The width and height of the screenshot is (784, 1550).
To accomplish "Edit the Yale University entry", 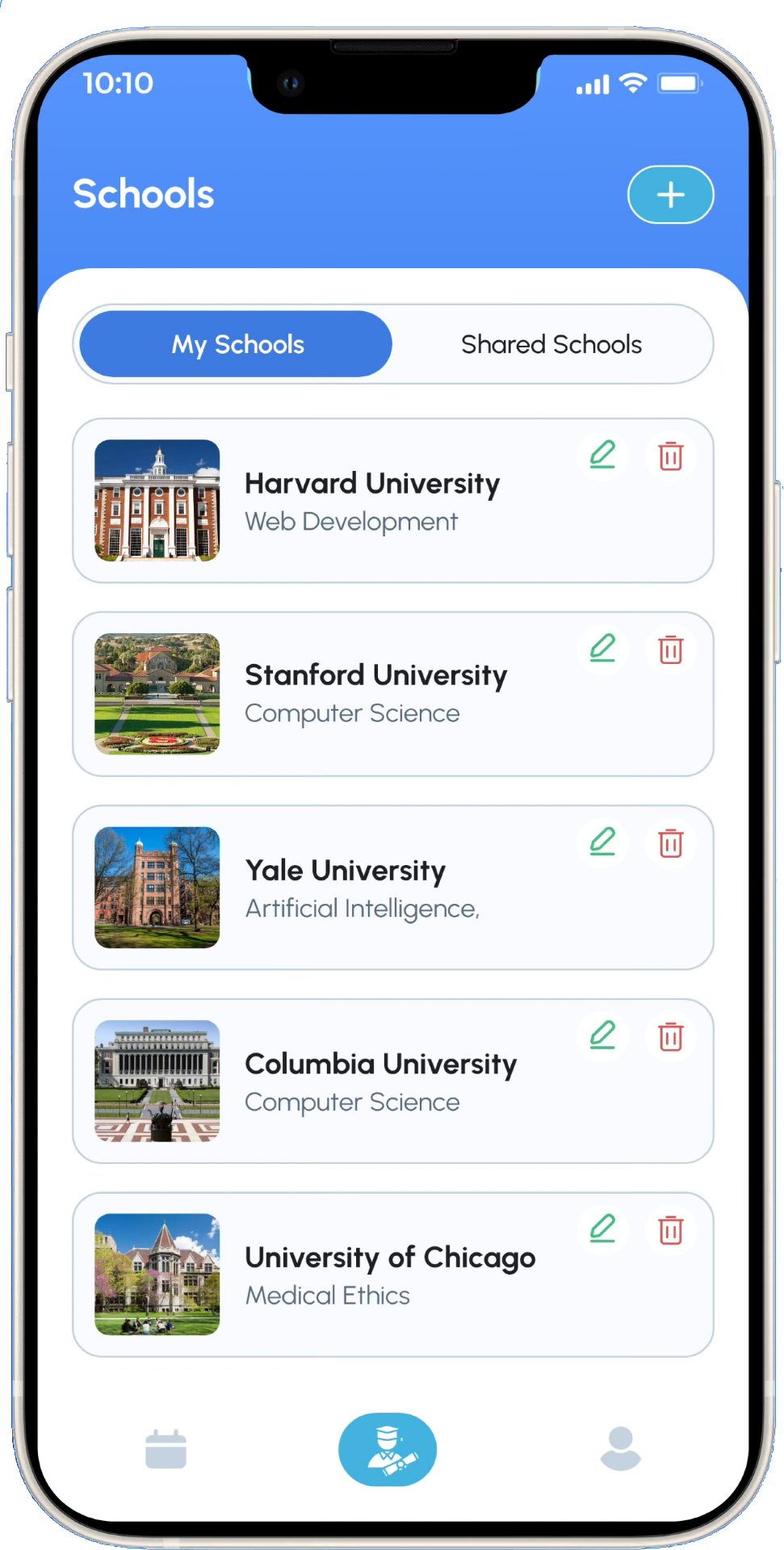I will click(x=602, y=842).
